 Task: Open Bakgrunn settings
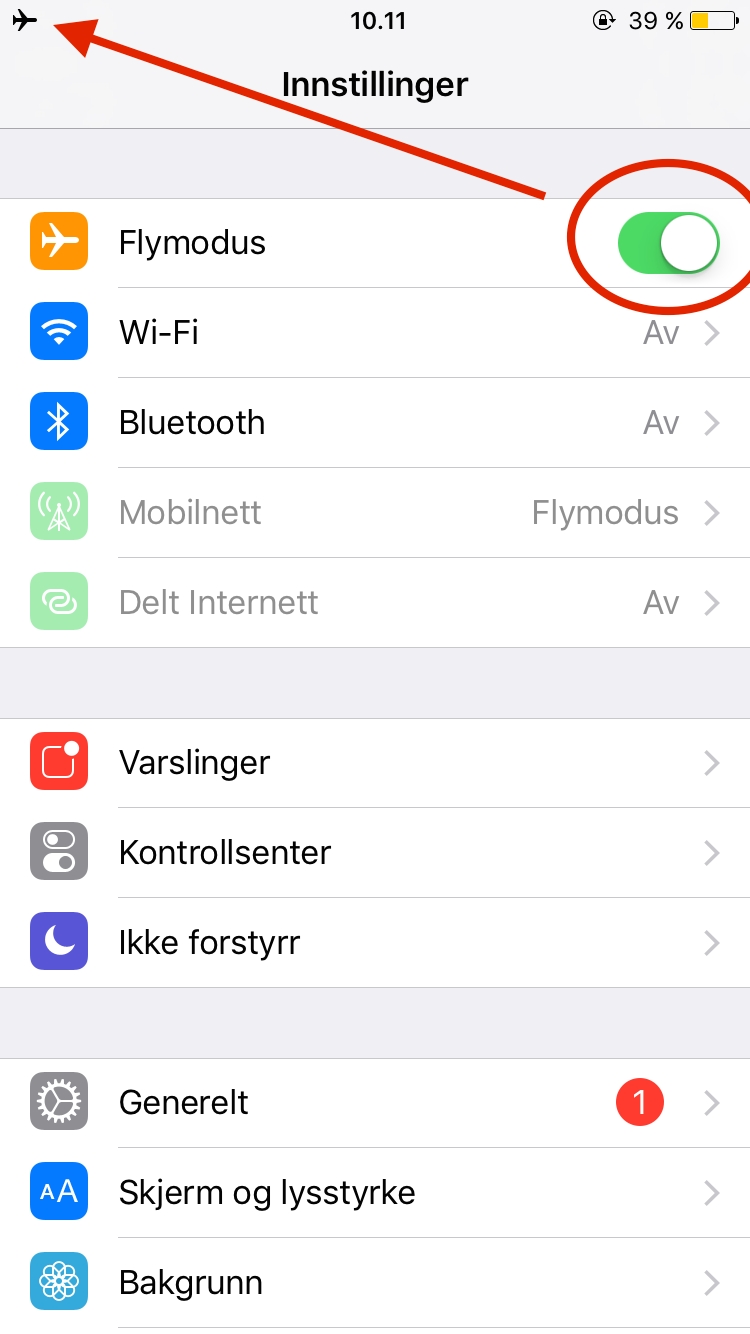(375, 1283)
